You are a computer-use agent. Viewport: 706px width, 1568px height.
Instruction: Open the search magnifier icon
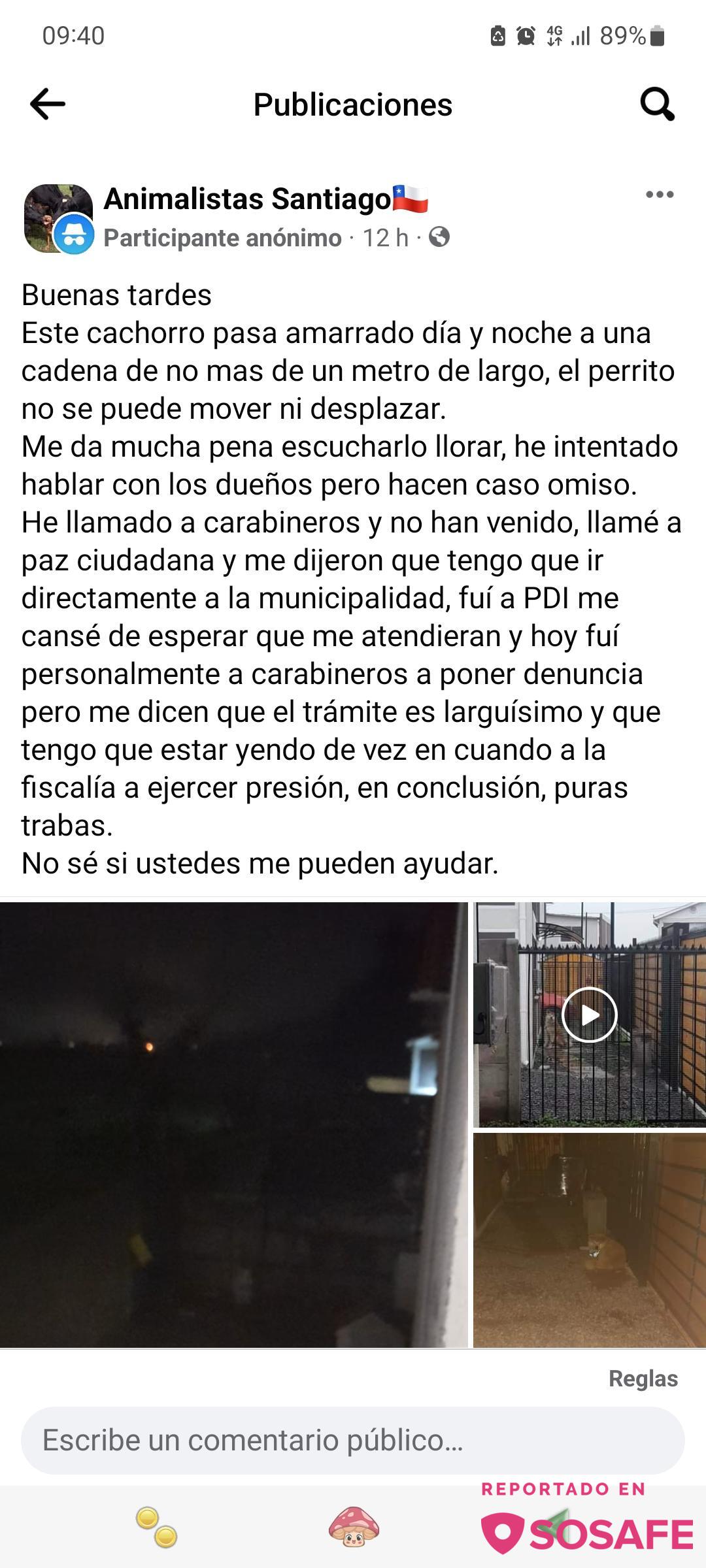[x=656, y=105]
